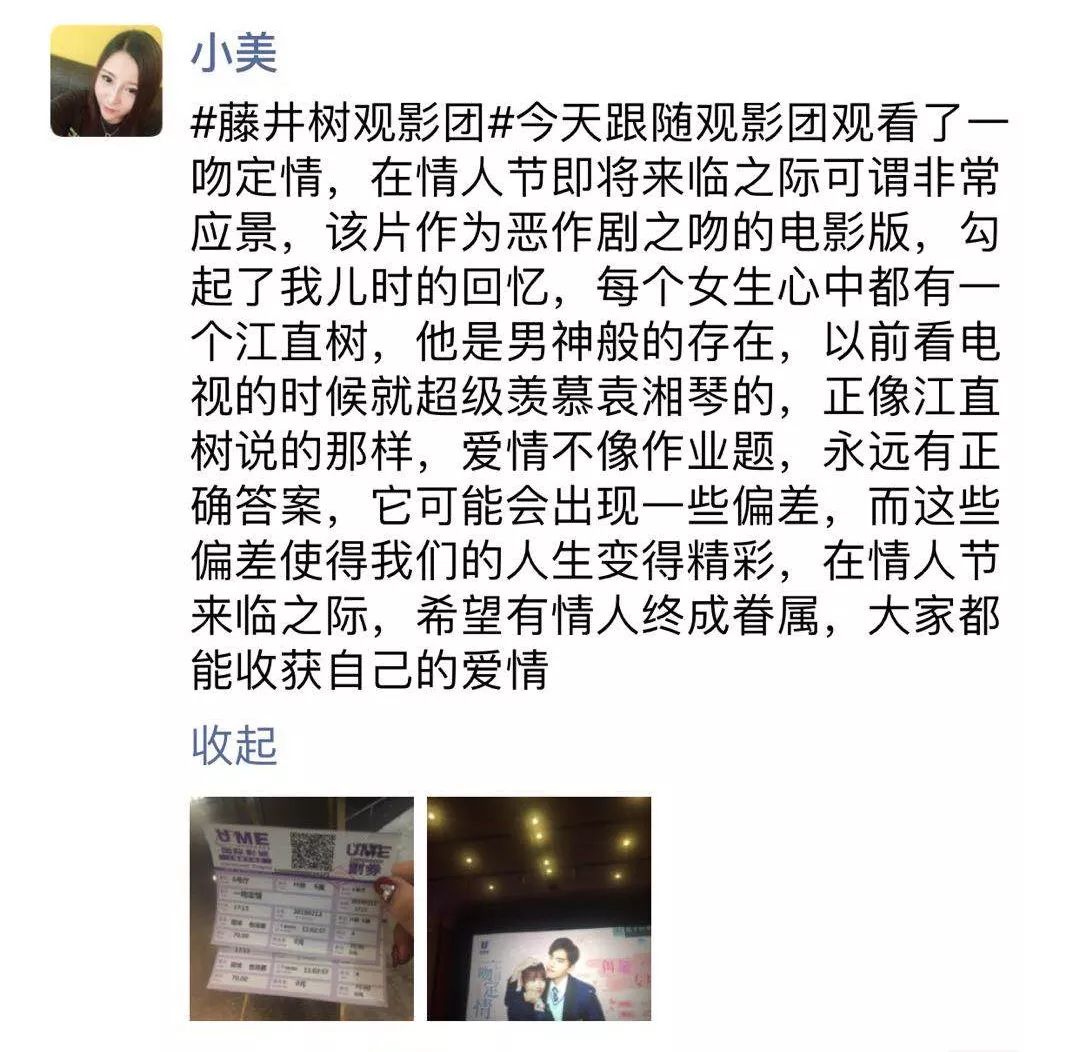View the cinema screen photo
Image resolution: width=1080 pixels, height=1052 pixels.
pyautogui.click(x=539, y=908)
